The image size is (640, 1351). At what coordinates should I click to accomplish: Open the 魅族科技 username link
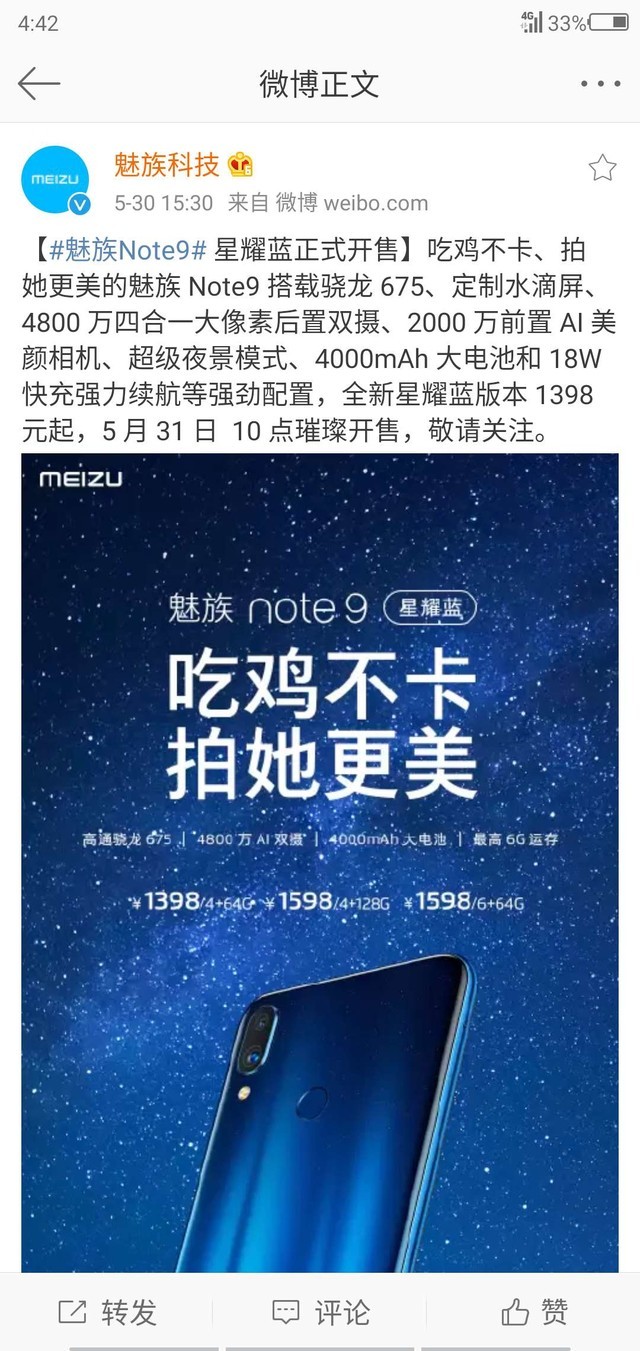point(166,164)
